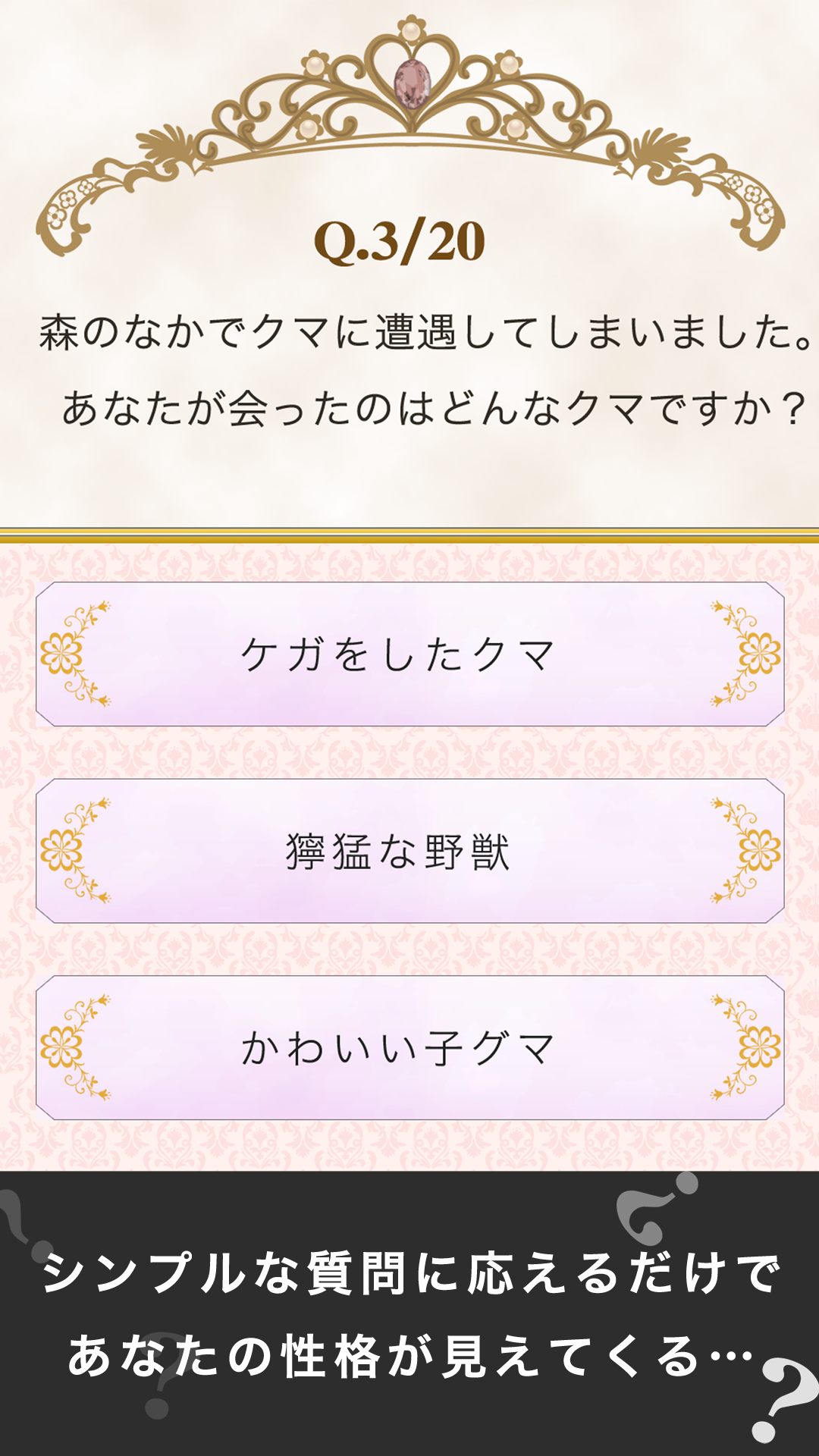Image resolution: width=819 pixels, height=1456 pixels.
Task: Choose the 獰猛な野獣 option
Action: (x=409, y=851)
